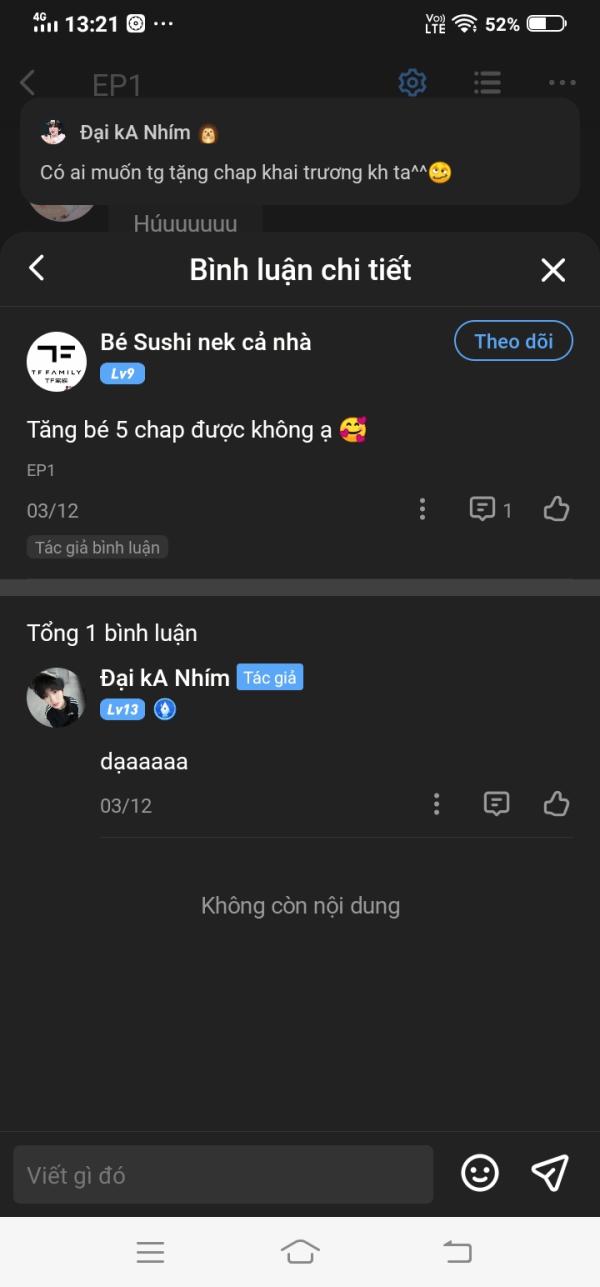Go to the system home screen

tap(300, 1251)
